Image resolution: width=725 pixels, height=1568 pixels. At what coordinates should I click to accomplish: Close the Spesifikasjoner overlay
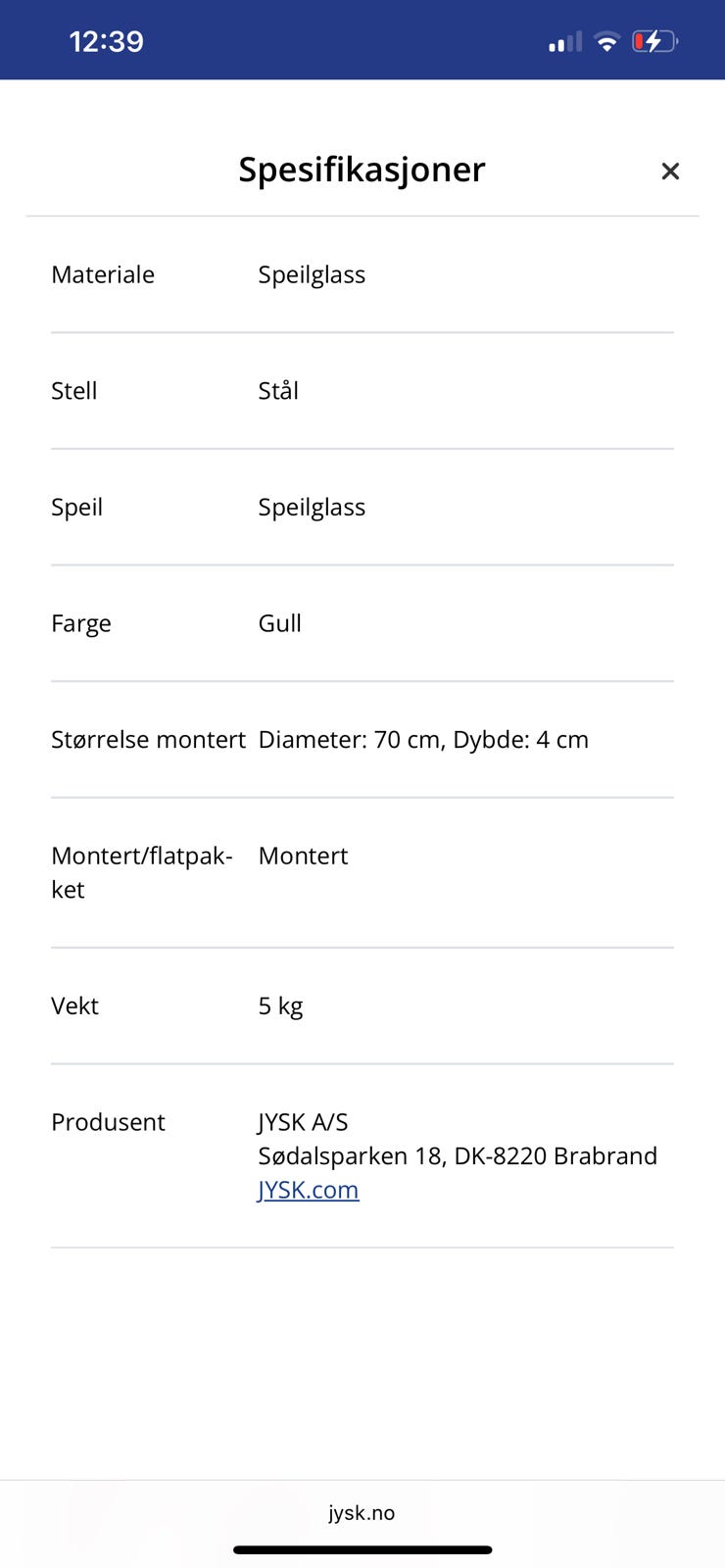coord(670,171)
